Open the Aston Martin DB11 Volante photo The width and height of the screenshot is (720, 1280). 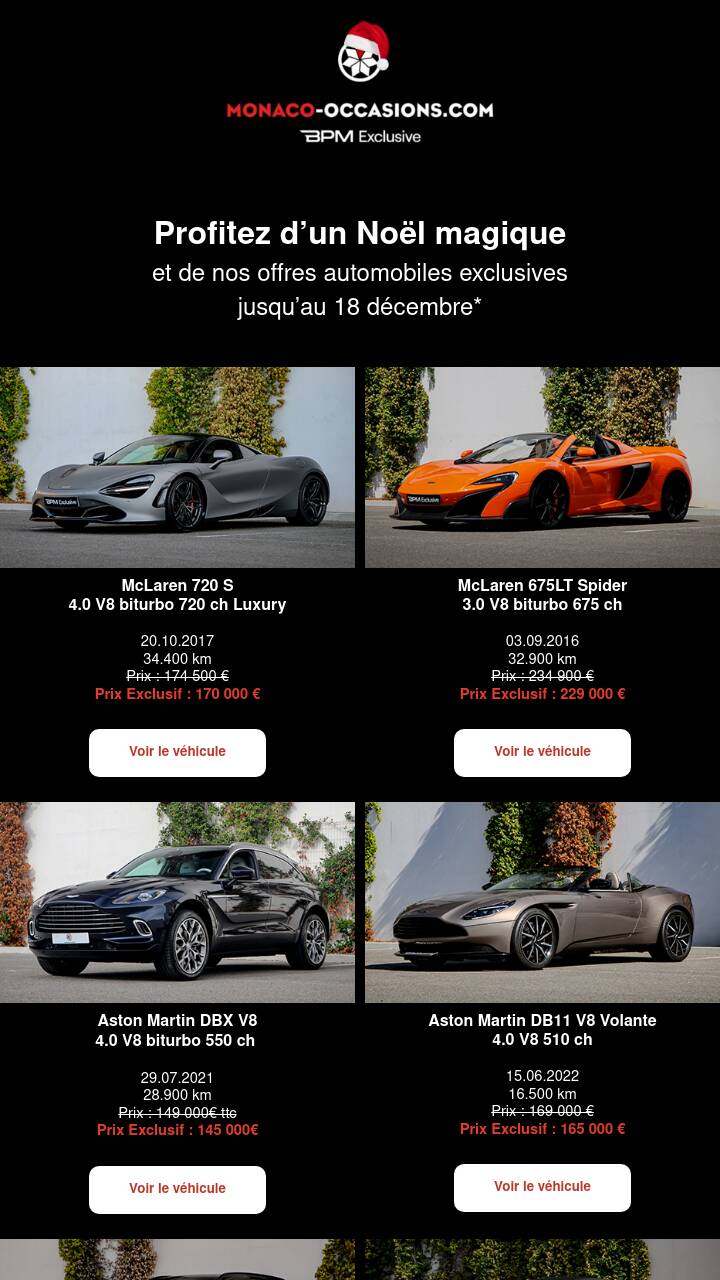(542, 902)
